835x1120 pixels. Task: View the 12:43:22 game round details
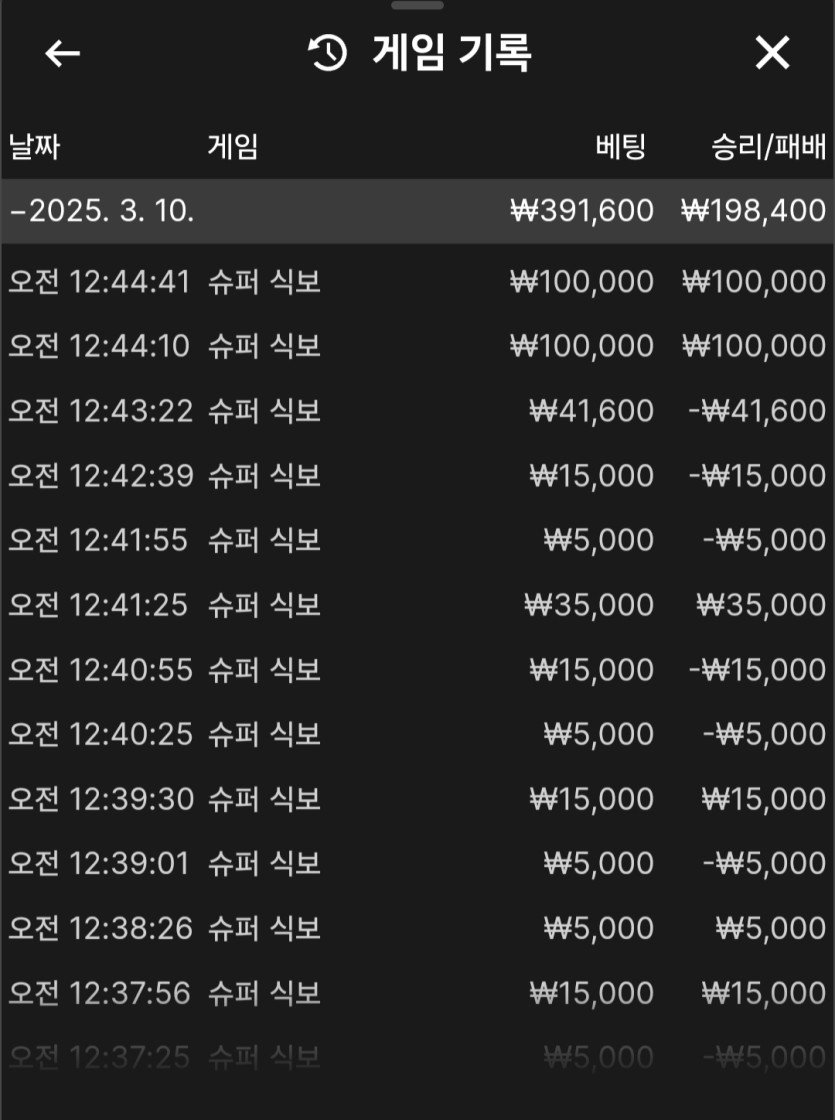(x=417, y=411)
